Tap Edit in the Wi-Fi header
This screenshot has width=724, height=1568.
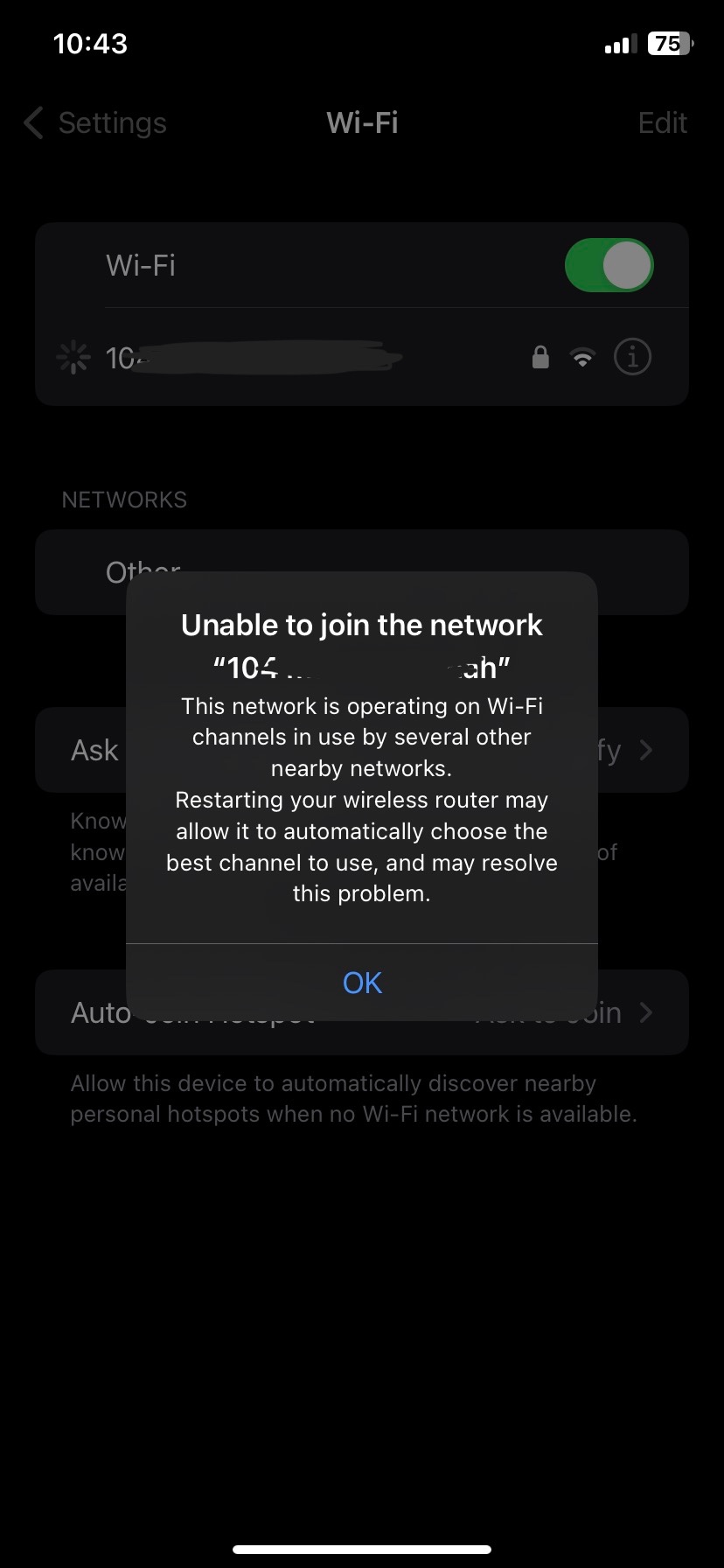click(x=662, y=123)
